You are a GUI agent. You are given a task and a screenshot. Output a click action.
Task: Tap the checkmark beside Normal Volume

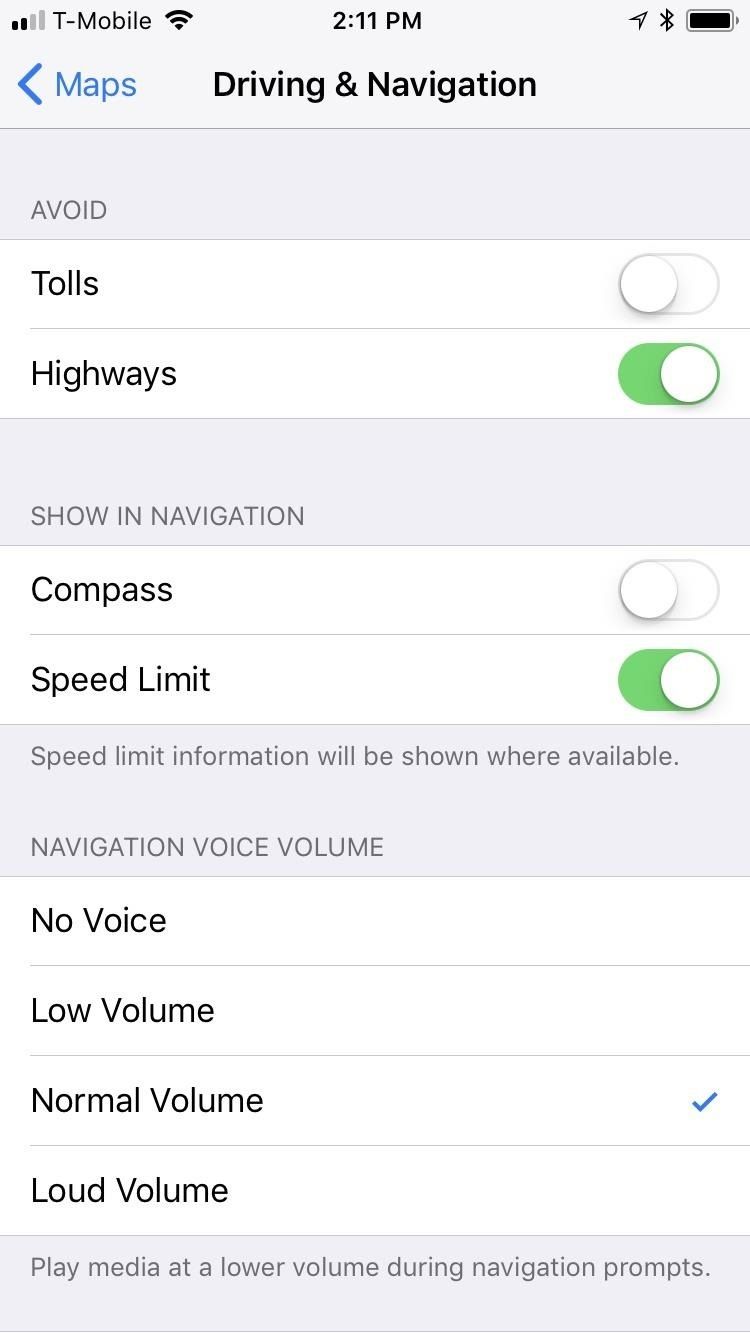point(704,1100)
